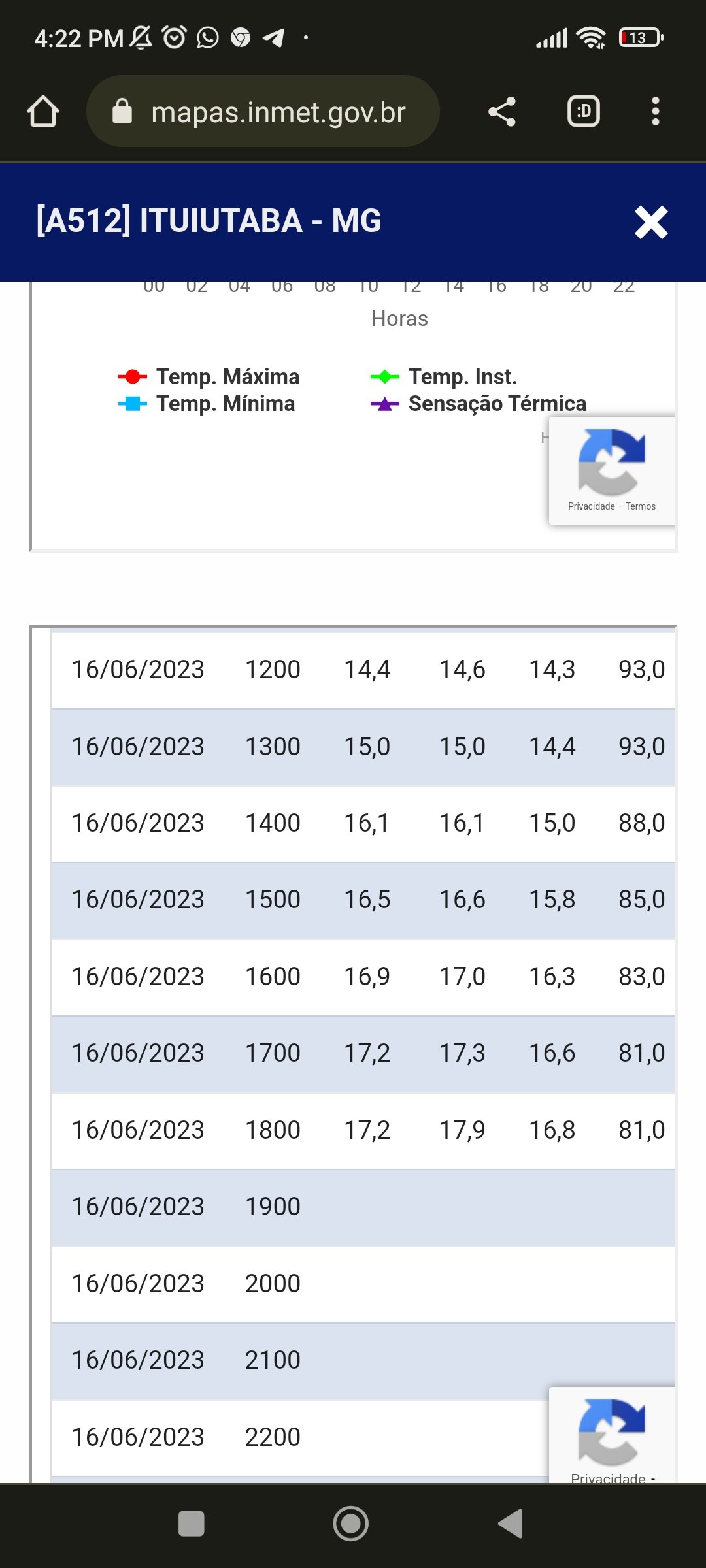Screen dimensions: 706x1568
Task: Tap the mapas.inmet.gov.br address bar
Action: (x=263, y=111)
